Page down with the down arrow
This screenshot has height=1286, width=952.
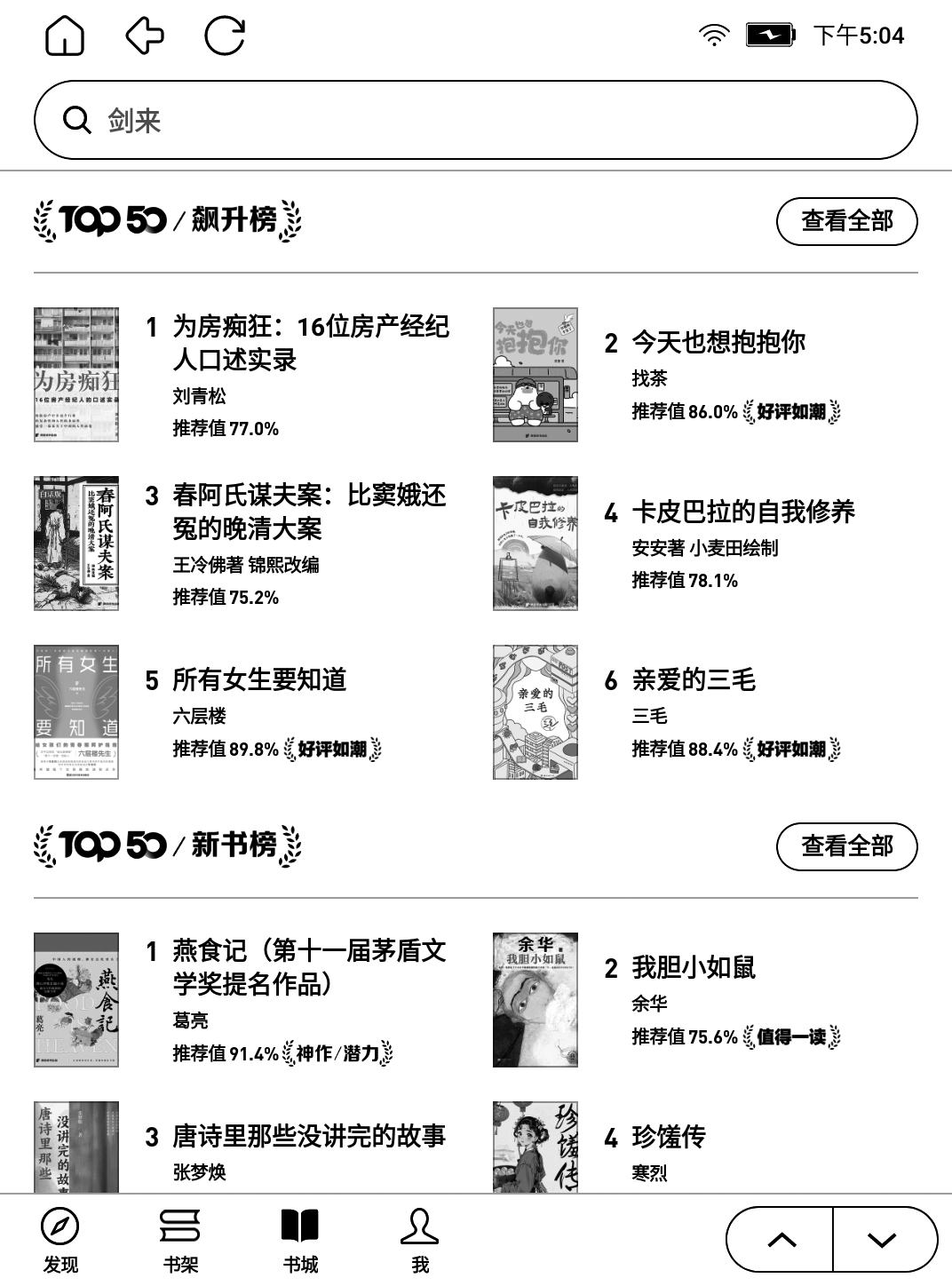tap(882, 1240)
